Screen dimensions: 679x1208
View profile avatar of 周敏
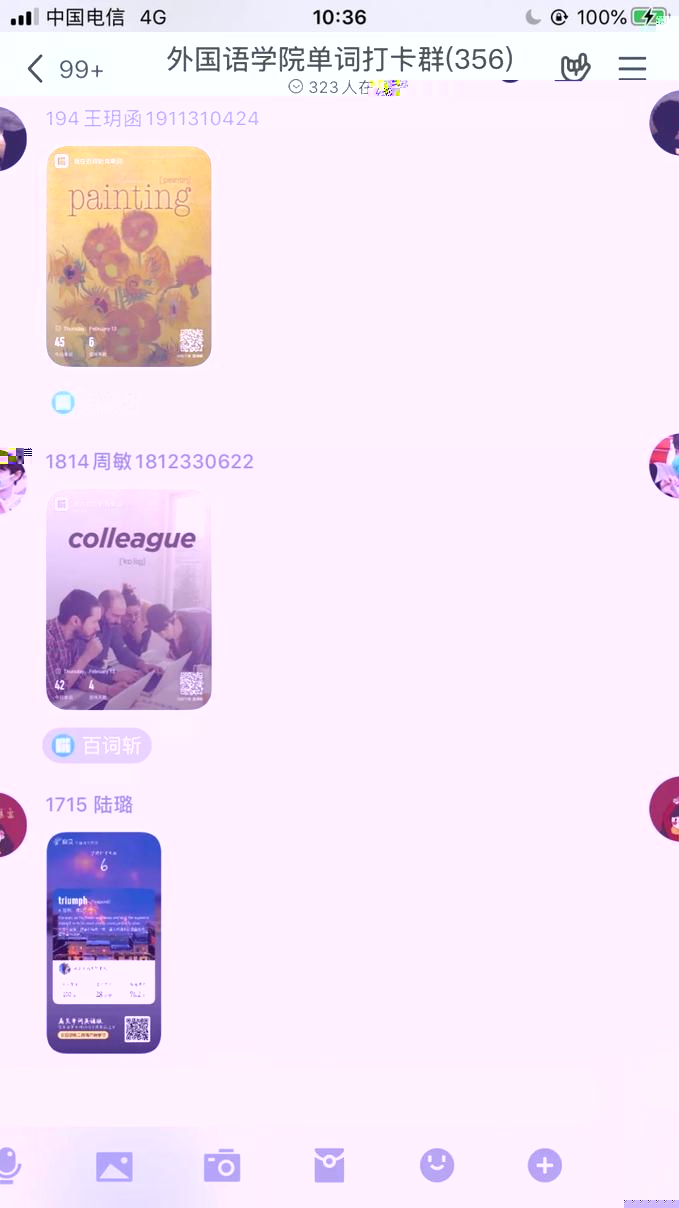click(x=10, y=479)
